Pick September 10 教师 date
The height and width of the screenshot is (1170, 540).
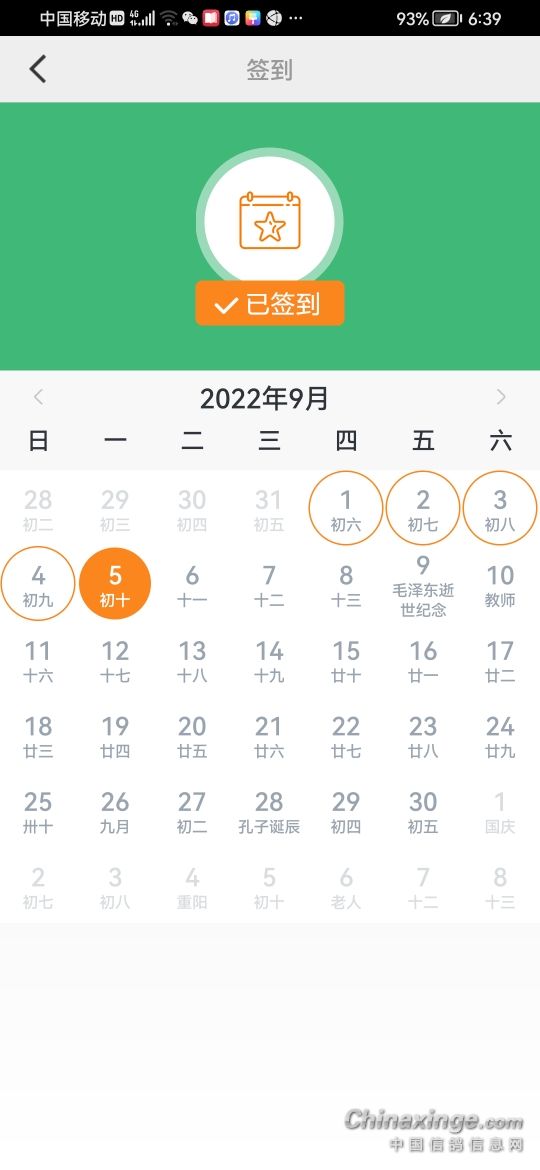coord(500,585)
